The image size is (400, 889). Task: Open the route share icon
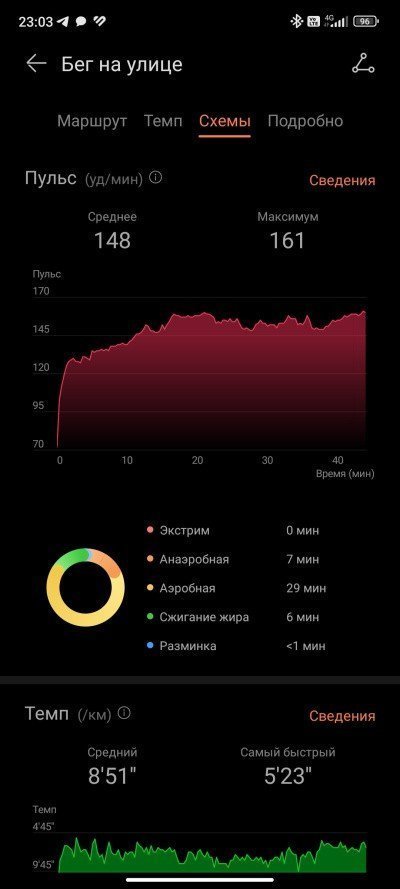[363, 64]
